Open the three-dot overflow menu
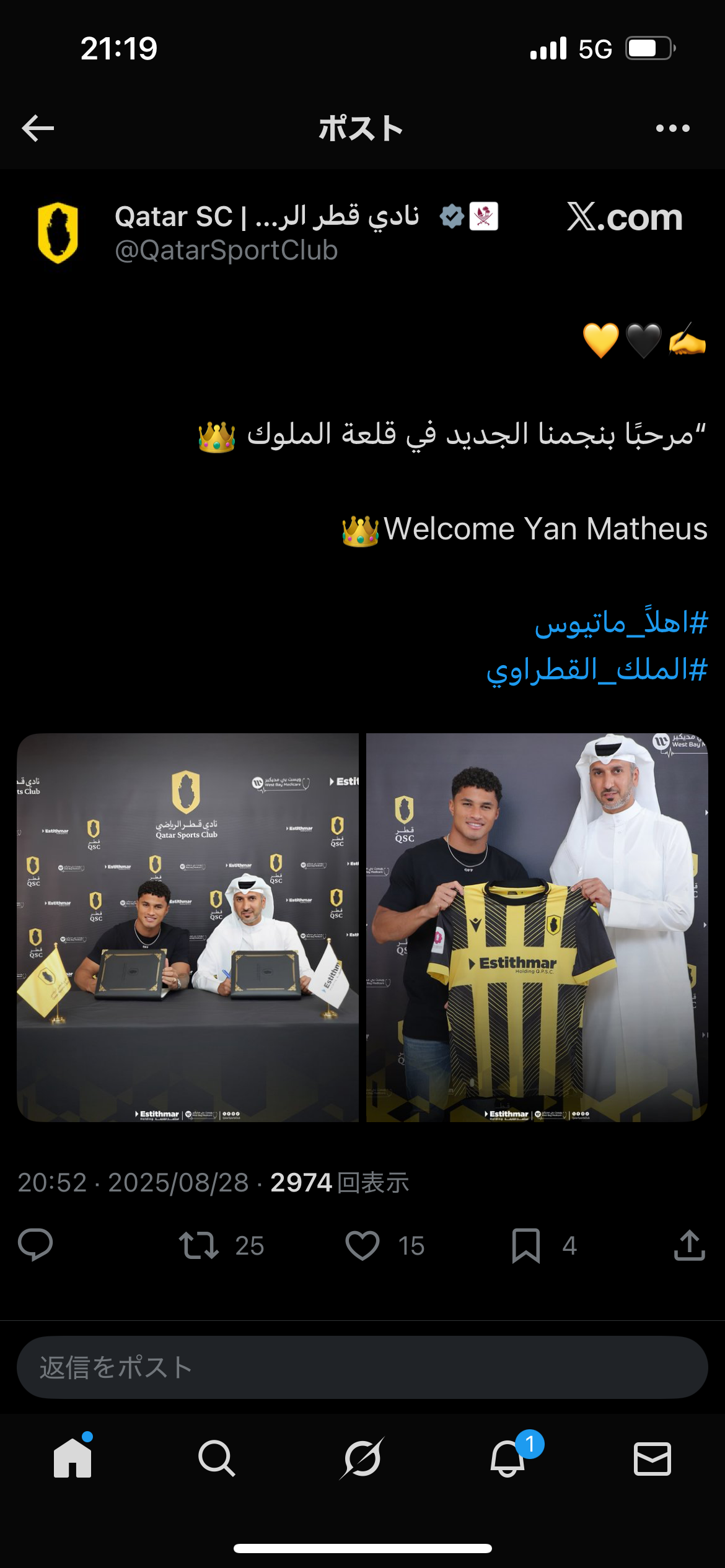The height and width of the screenshot is (1568, 725). tap(672, 128)
